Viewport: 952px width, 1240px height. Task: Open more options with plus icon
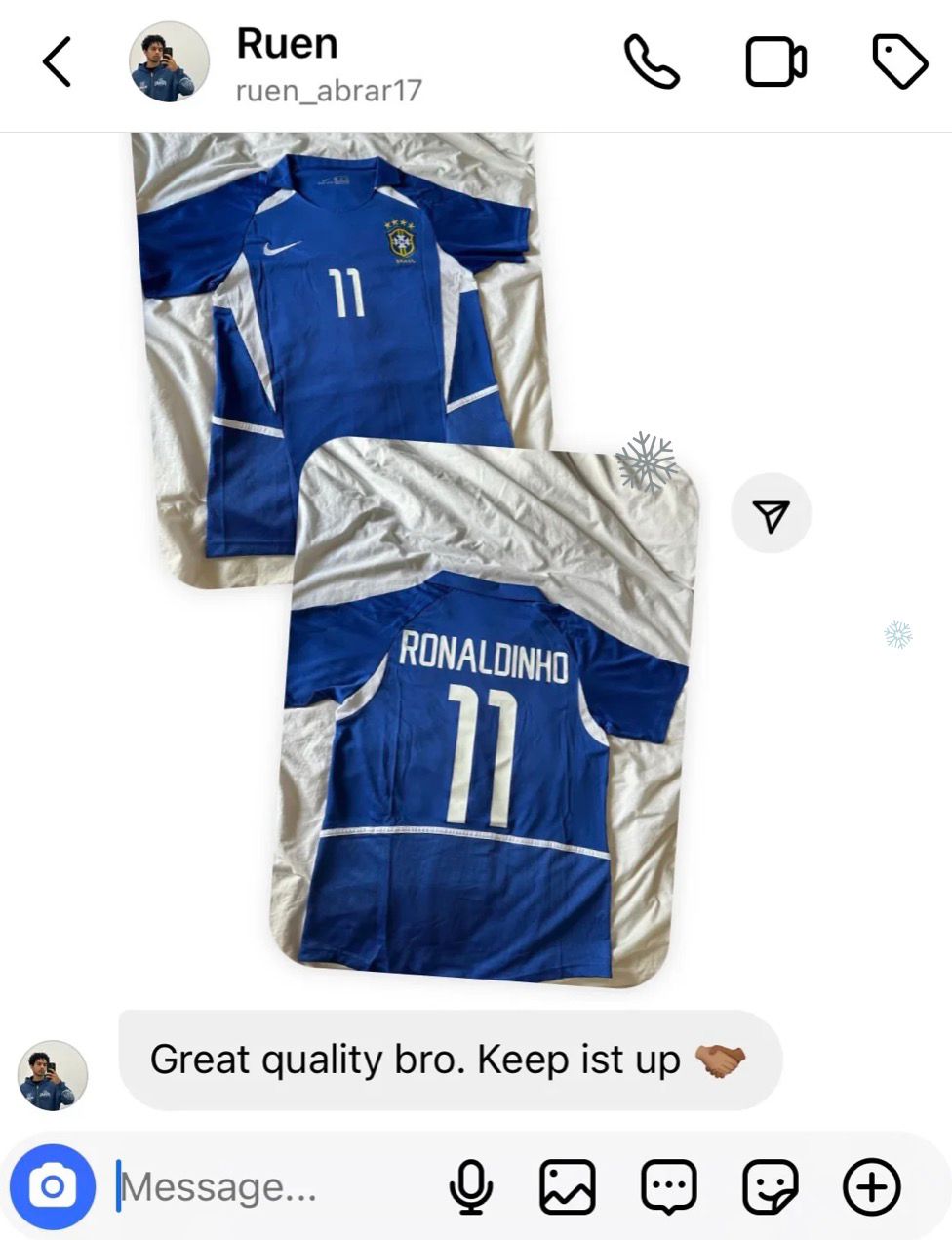pyautogui.click(x=871, y=1186)
